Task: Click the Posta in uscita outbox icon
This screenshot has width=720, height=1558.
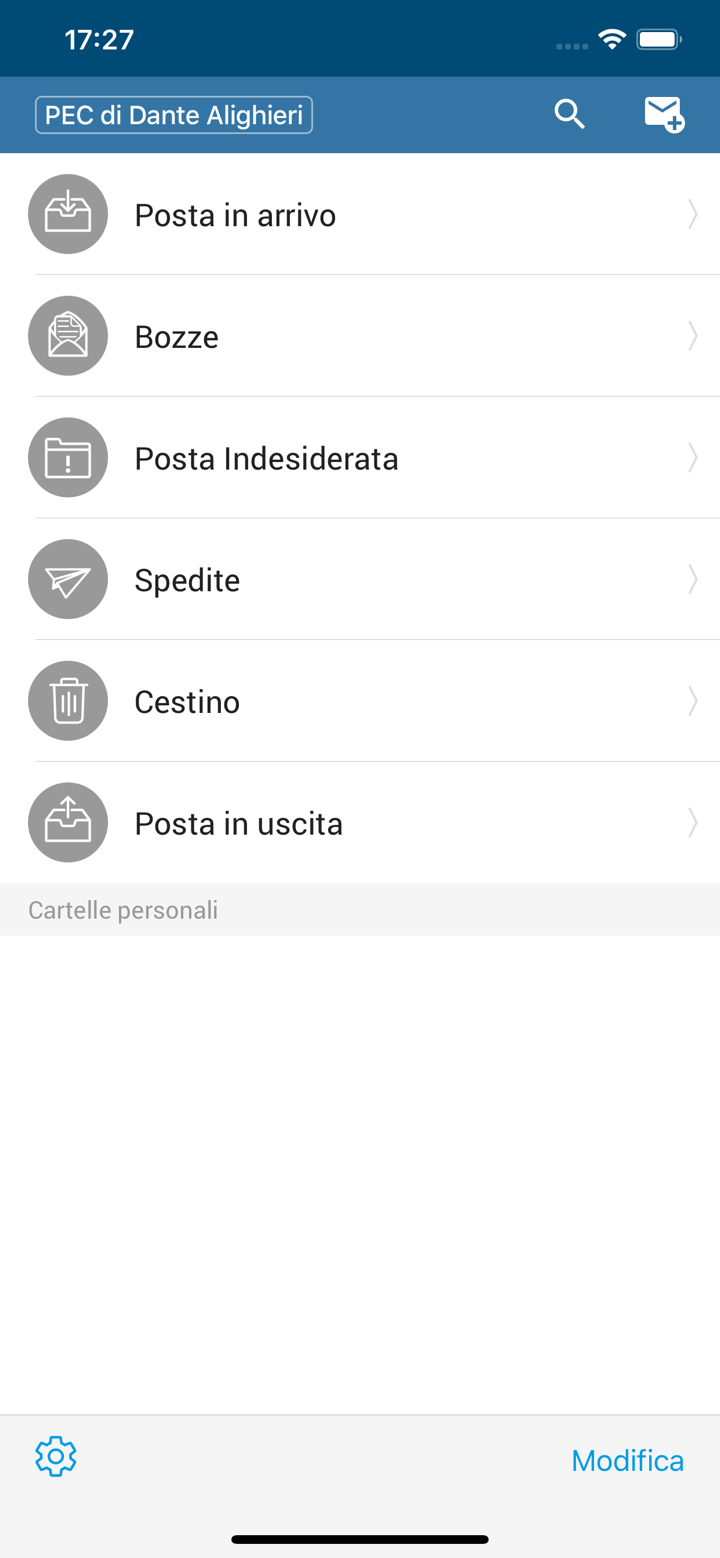Action: pos(68,822)
